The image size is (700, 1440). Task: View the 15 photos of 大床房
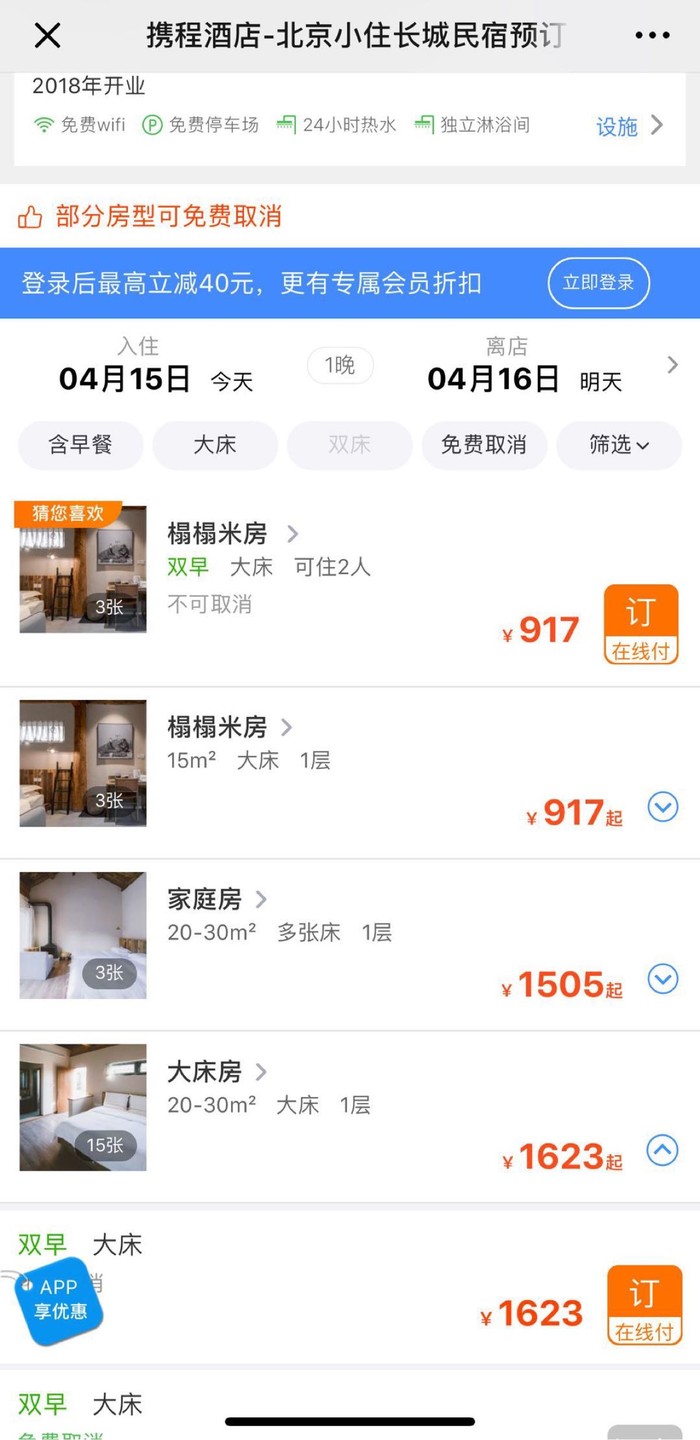pyautogui.click(x=83, y=1107)
